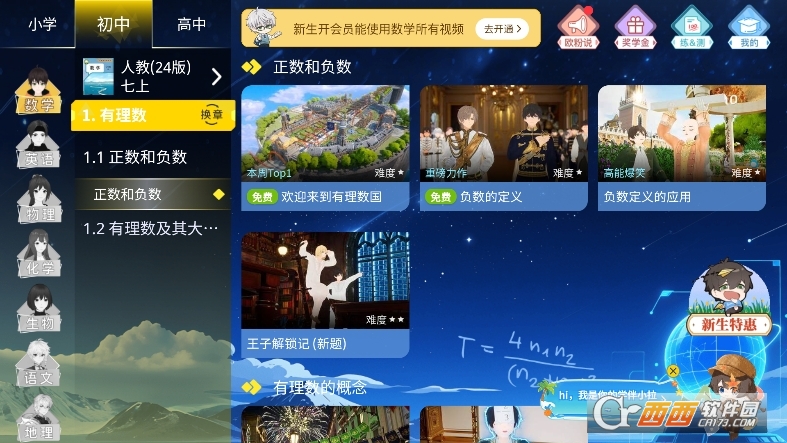Open 欧粉说 megaphone icon
The image size is (787, 443).
click(579, 27)
